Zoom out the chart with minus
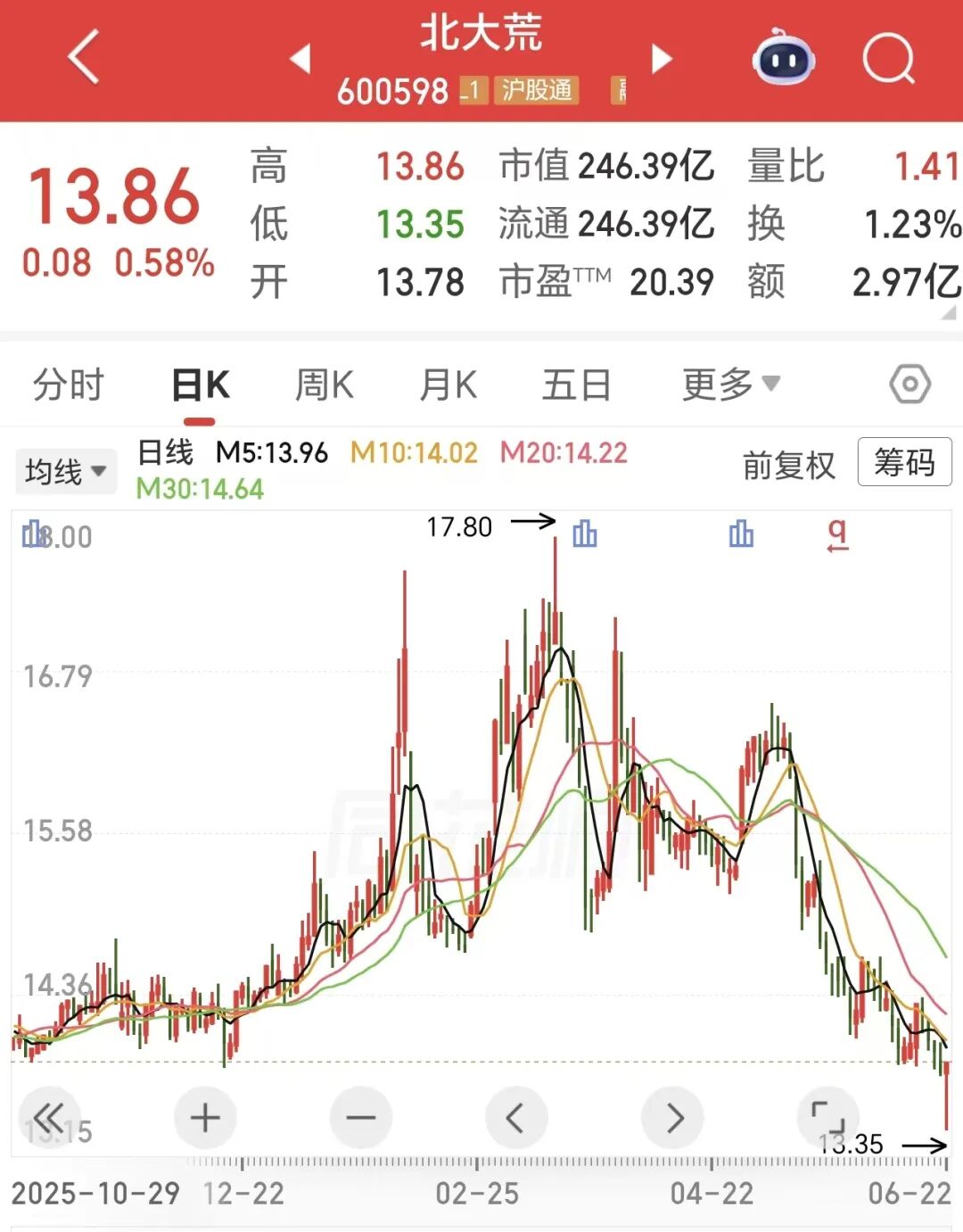This screenshot has width=963, height=1232. (x=360, y=1117)
